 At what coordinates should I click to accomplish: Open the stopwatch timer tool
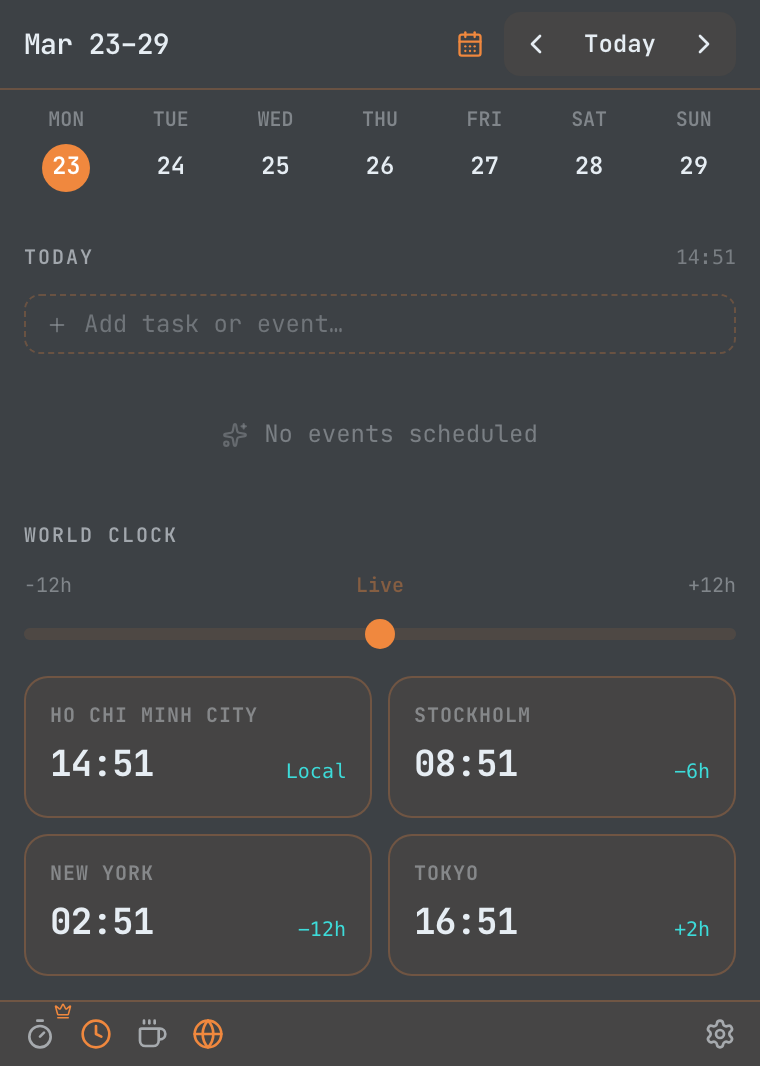click(x=40, y=1034)
